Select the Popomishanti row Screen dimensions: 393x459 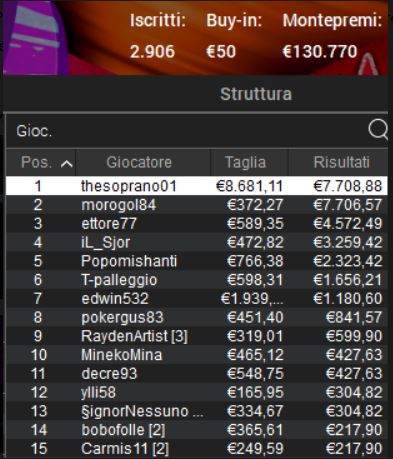pos(197,261)
